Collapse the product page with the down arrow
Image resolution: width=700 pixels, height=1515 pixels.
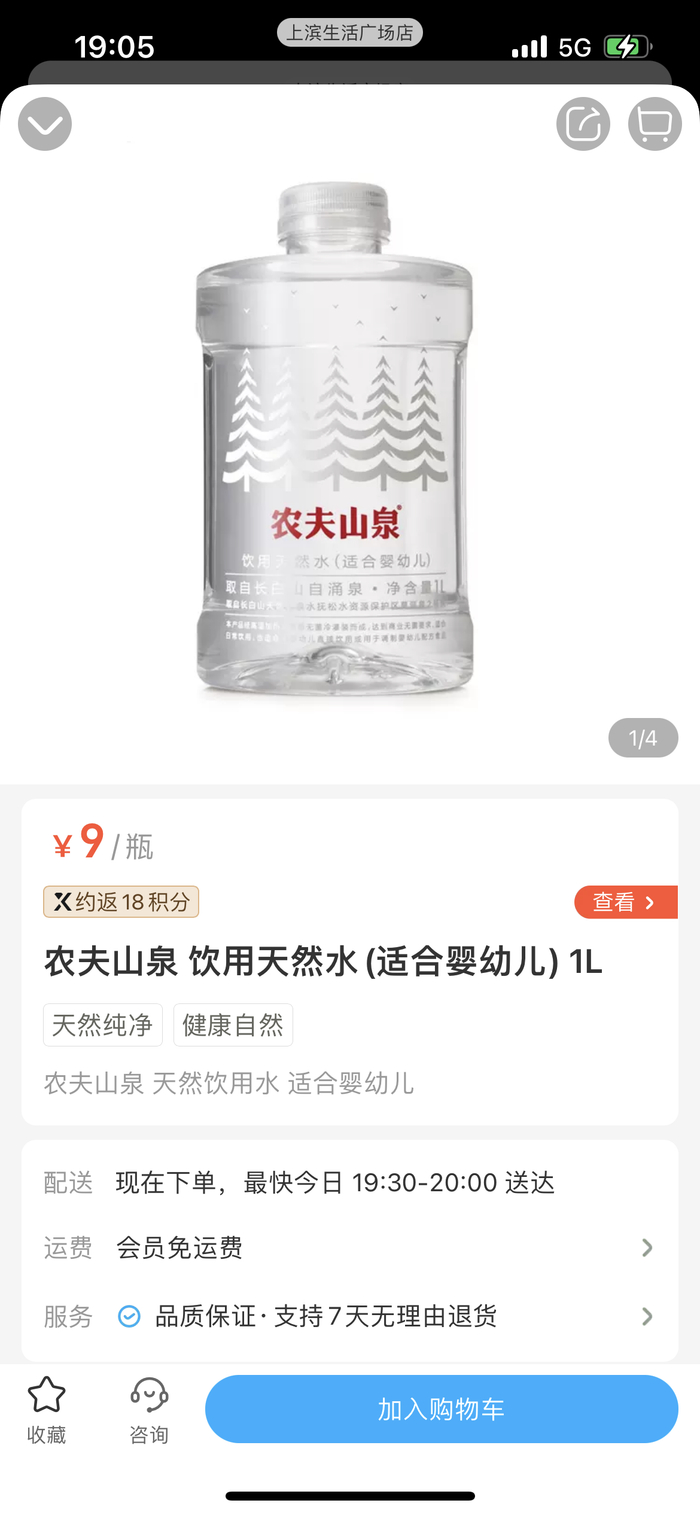pos(45,125)
